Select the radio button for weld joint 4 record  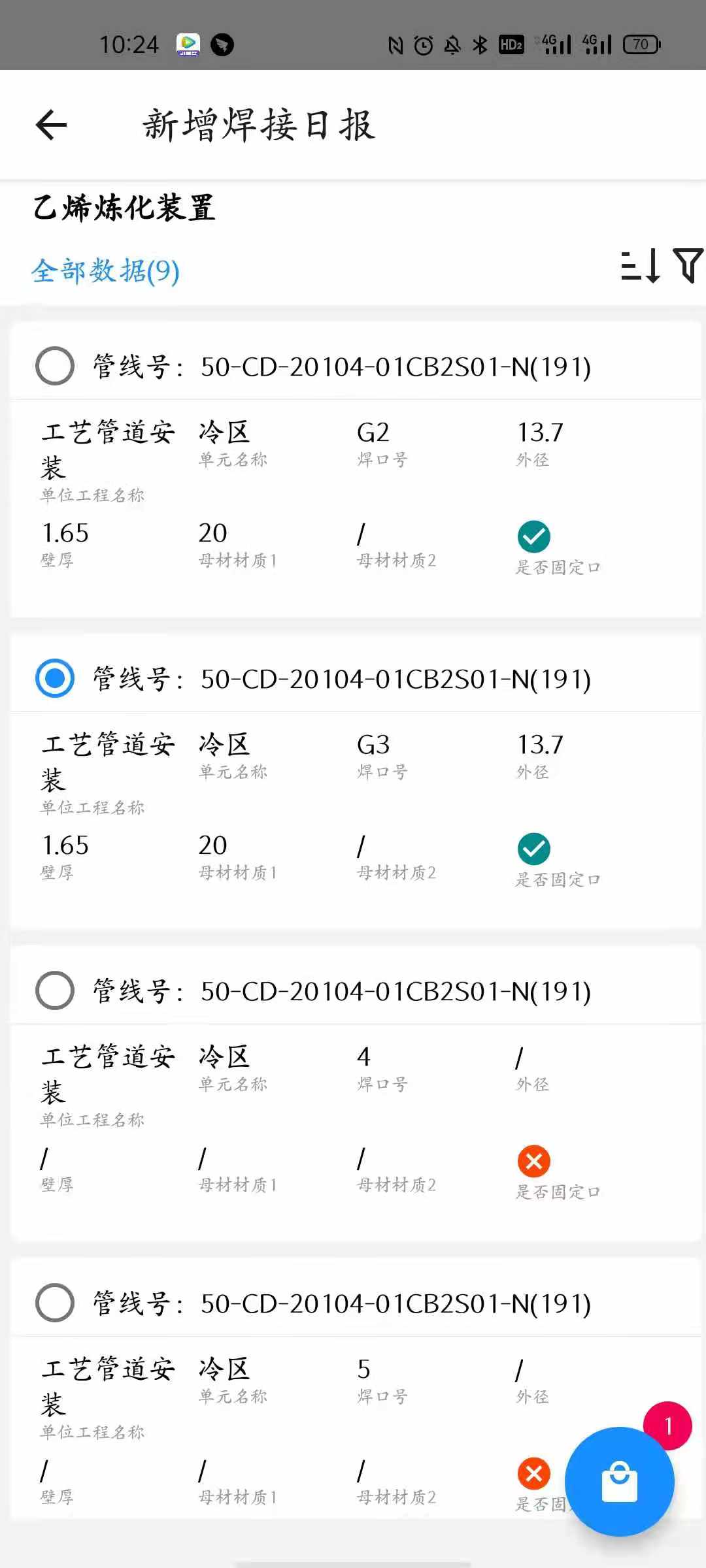[55, 990]
